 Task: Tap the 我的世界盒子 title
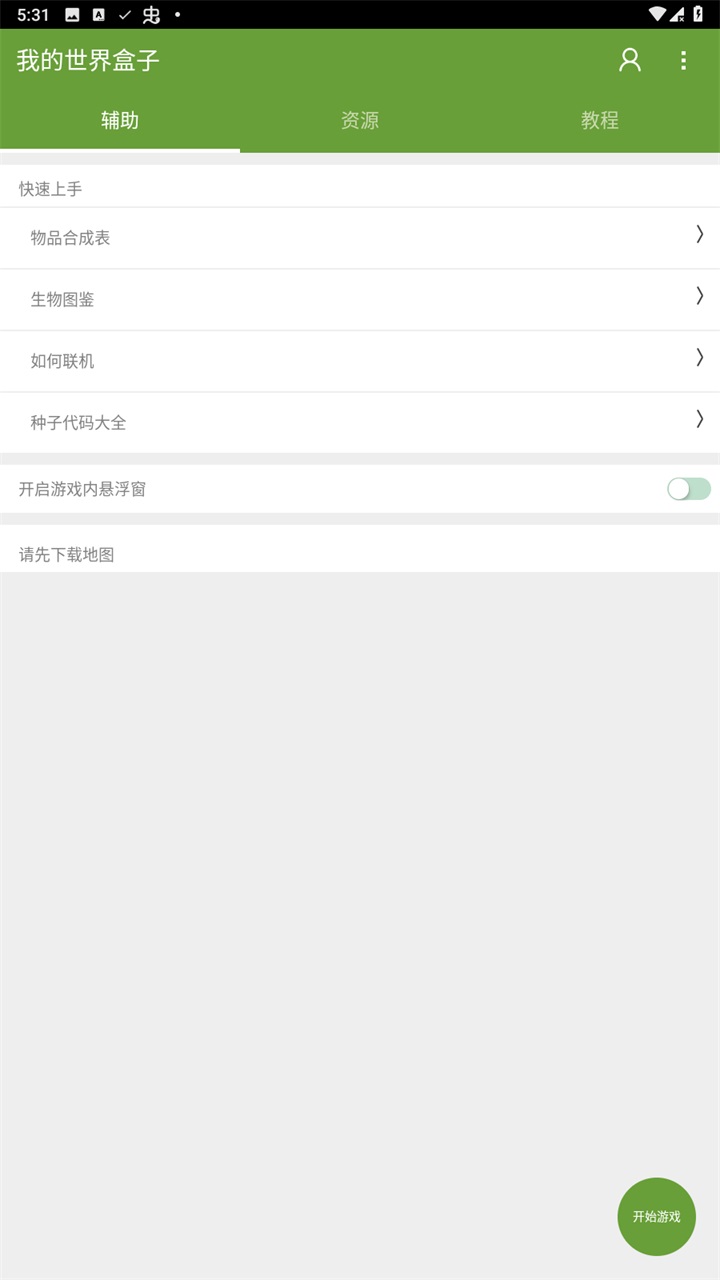pyautogui.click(x=75, y=60)
